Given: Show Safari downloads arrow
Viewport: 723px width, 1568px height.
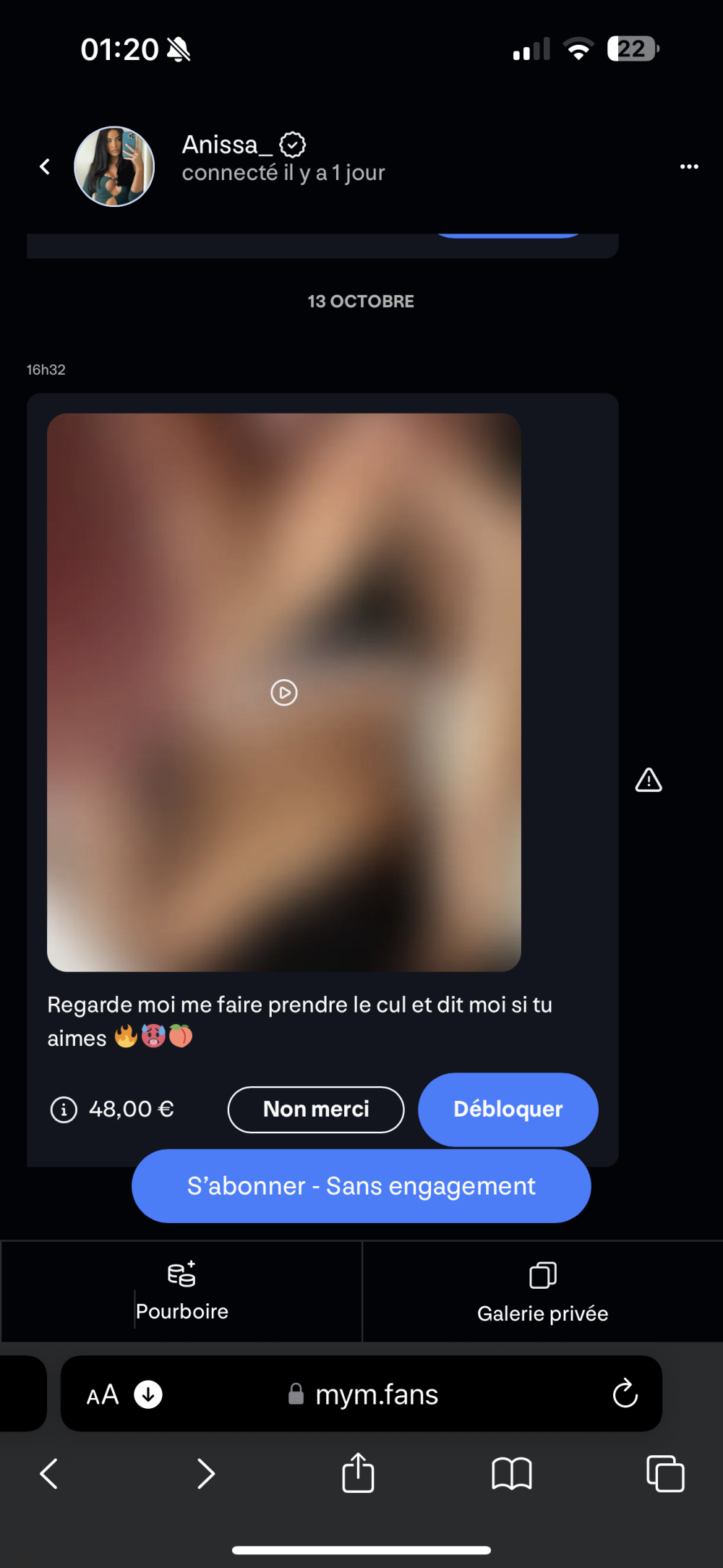Looking at the screenshot, I should [148, 1394].
